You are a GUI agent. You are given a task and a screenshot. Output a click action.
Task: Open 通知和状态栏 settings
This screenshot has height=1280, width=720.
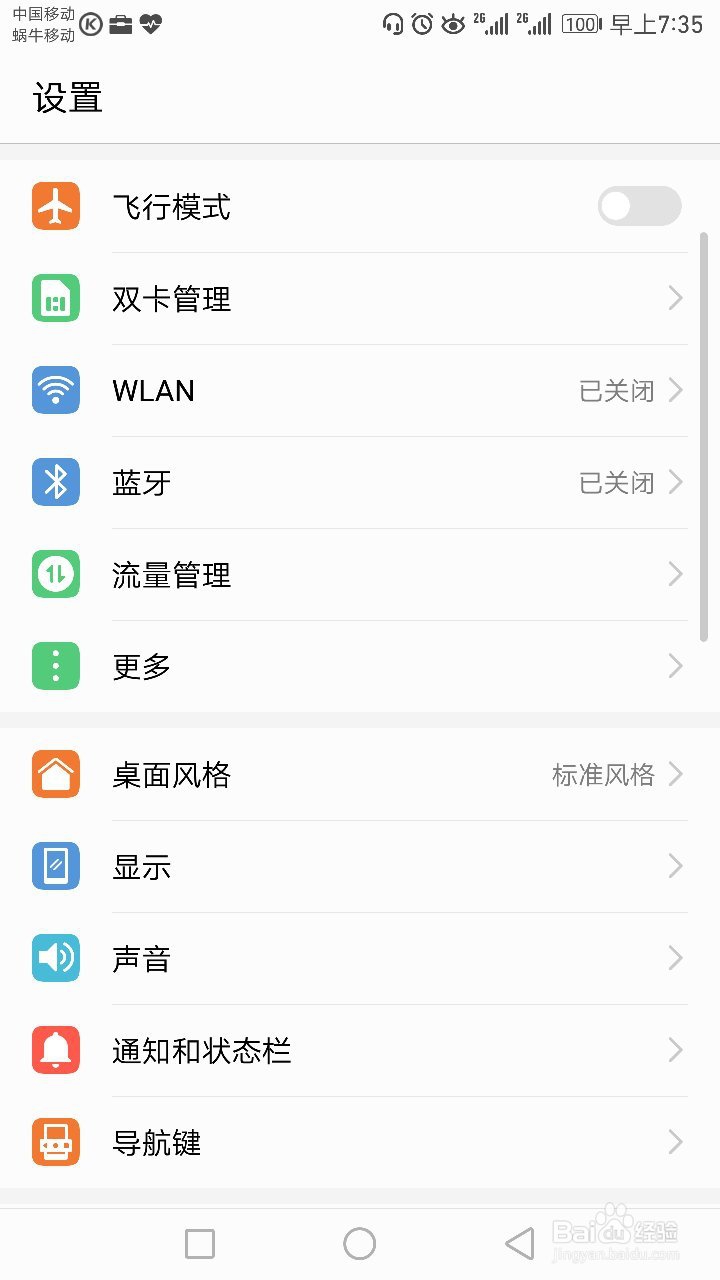(360, 1050)
